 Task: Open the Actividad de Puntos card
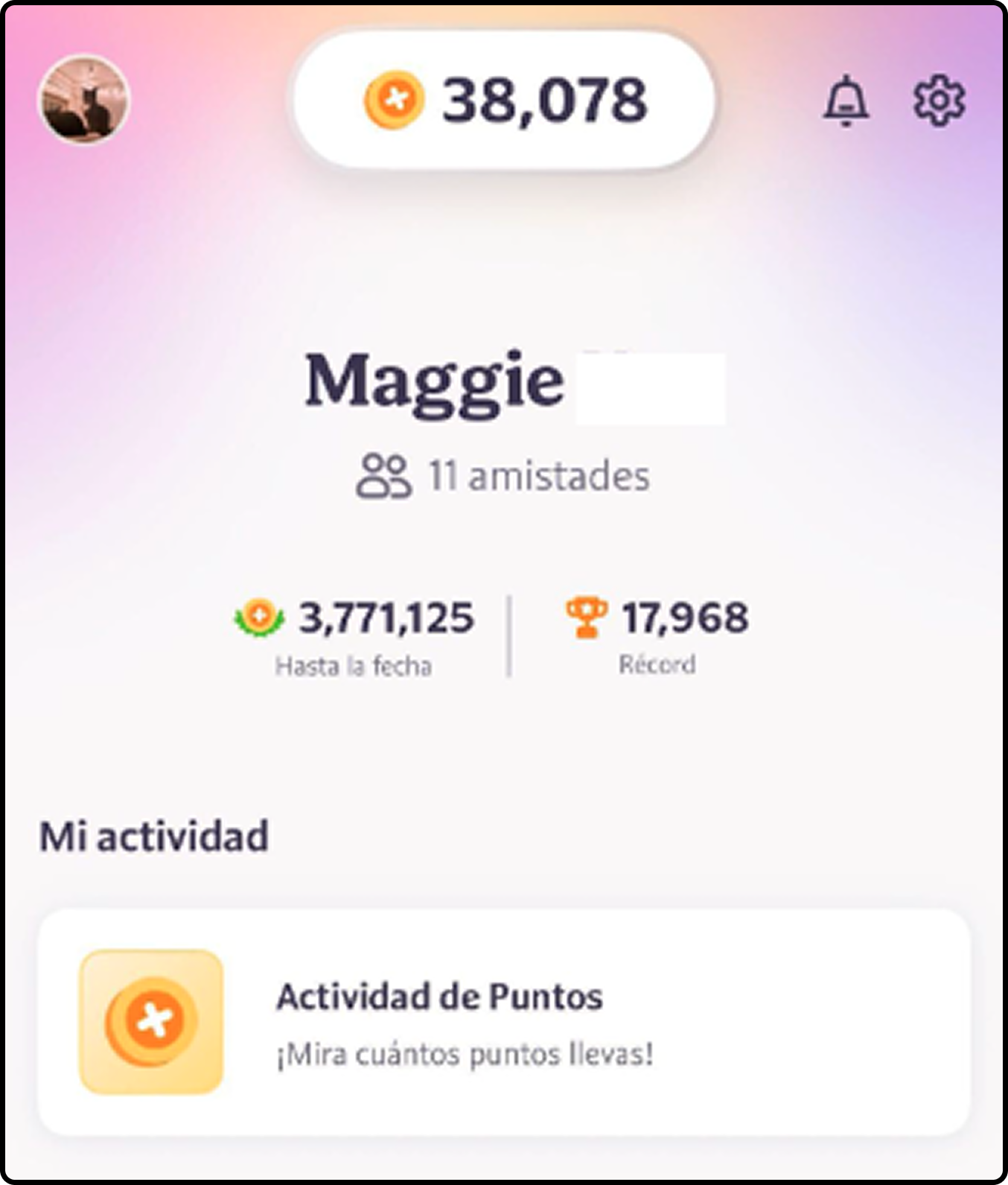click(504, 1022)
